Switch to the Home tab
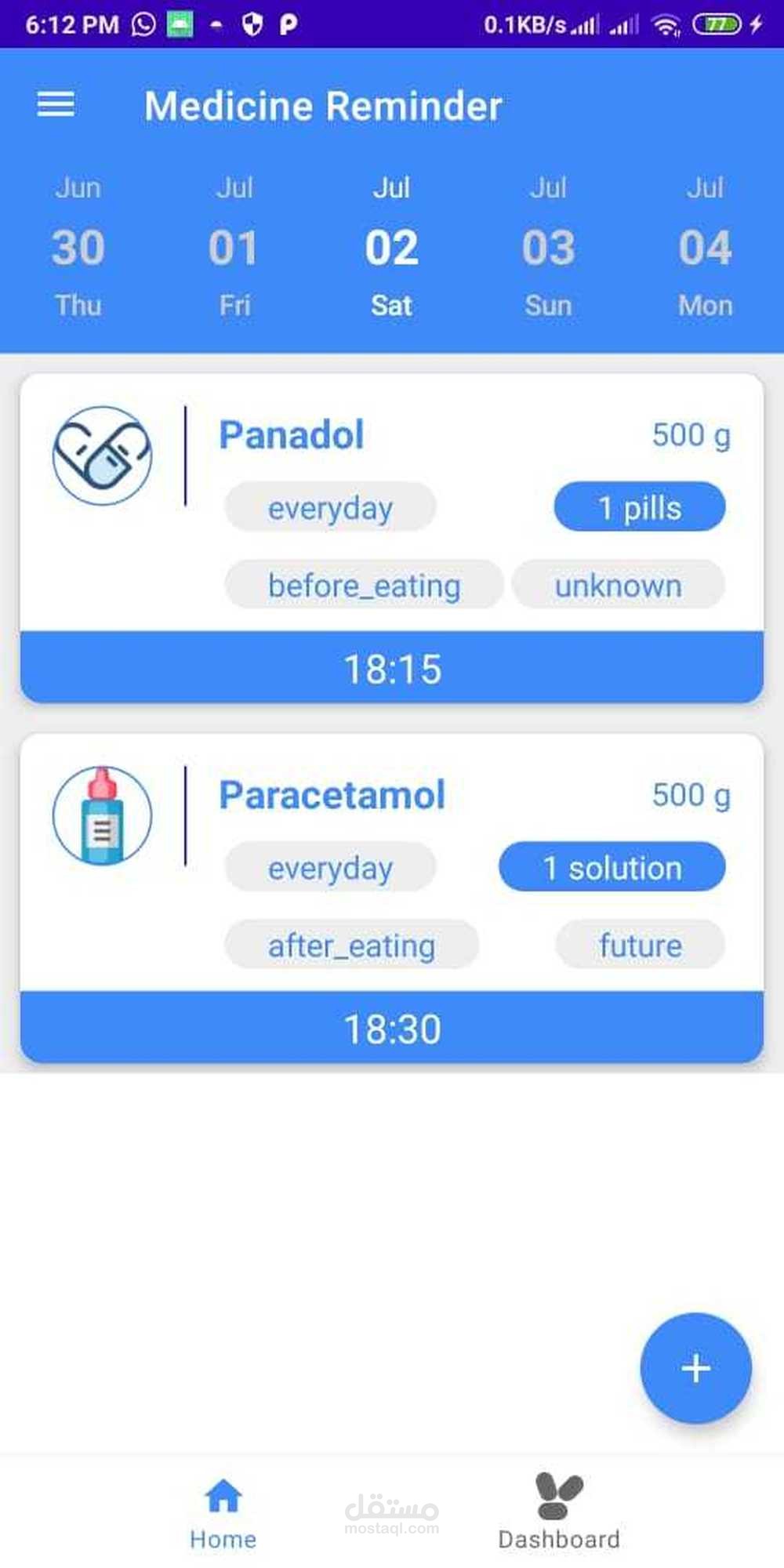The height and width of the screenshot is (1568, 784). tap(223, 1513)
